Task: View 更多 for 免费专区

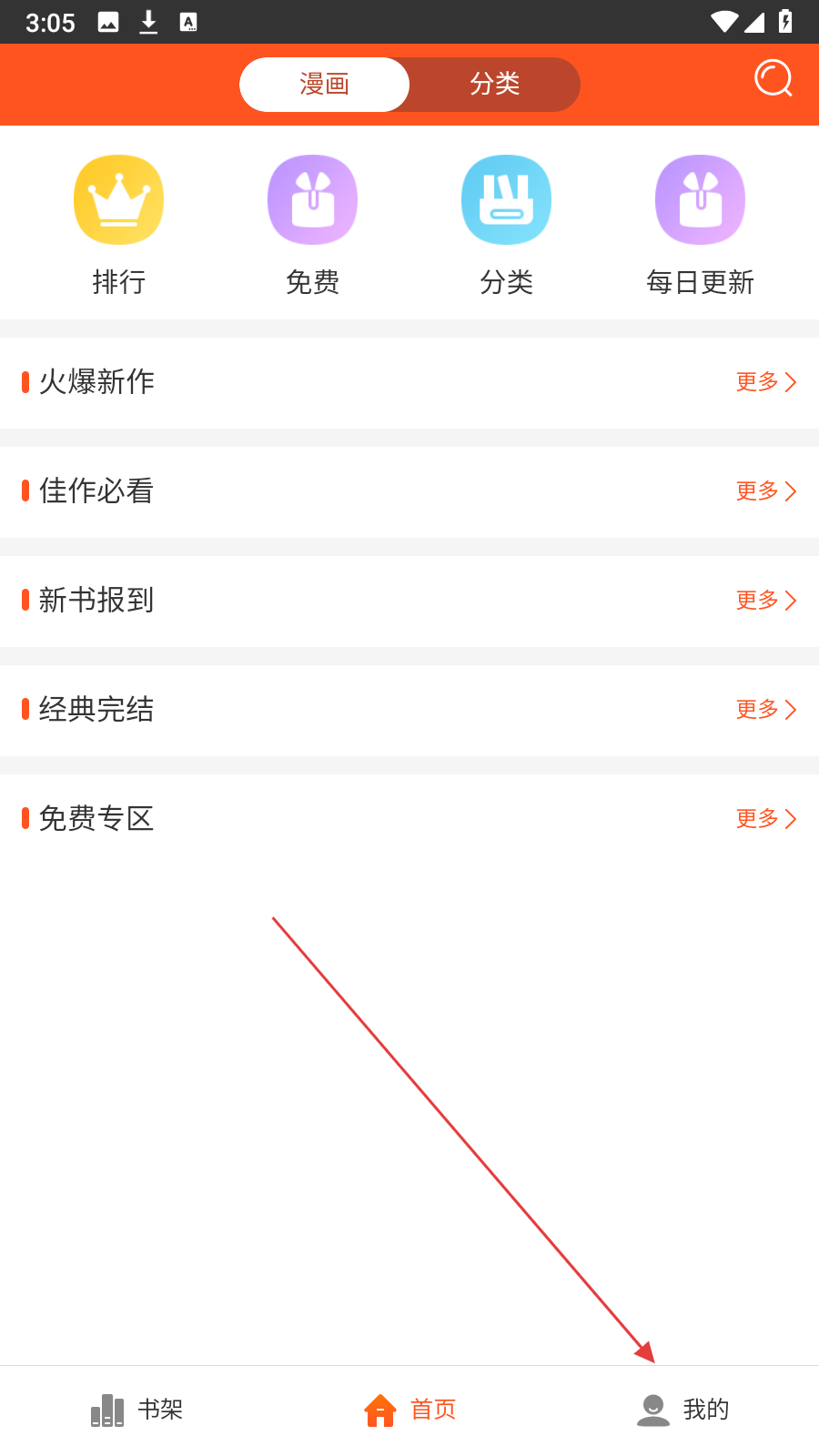Action: click(x=766, y=819)
